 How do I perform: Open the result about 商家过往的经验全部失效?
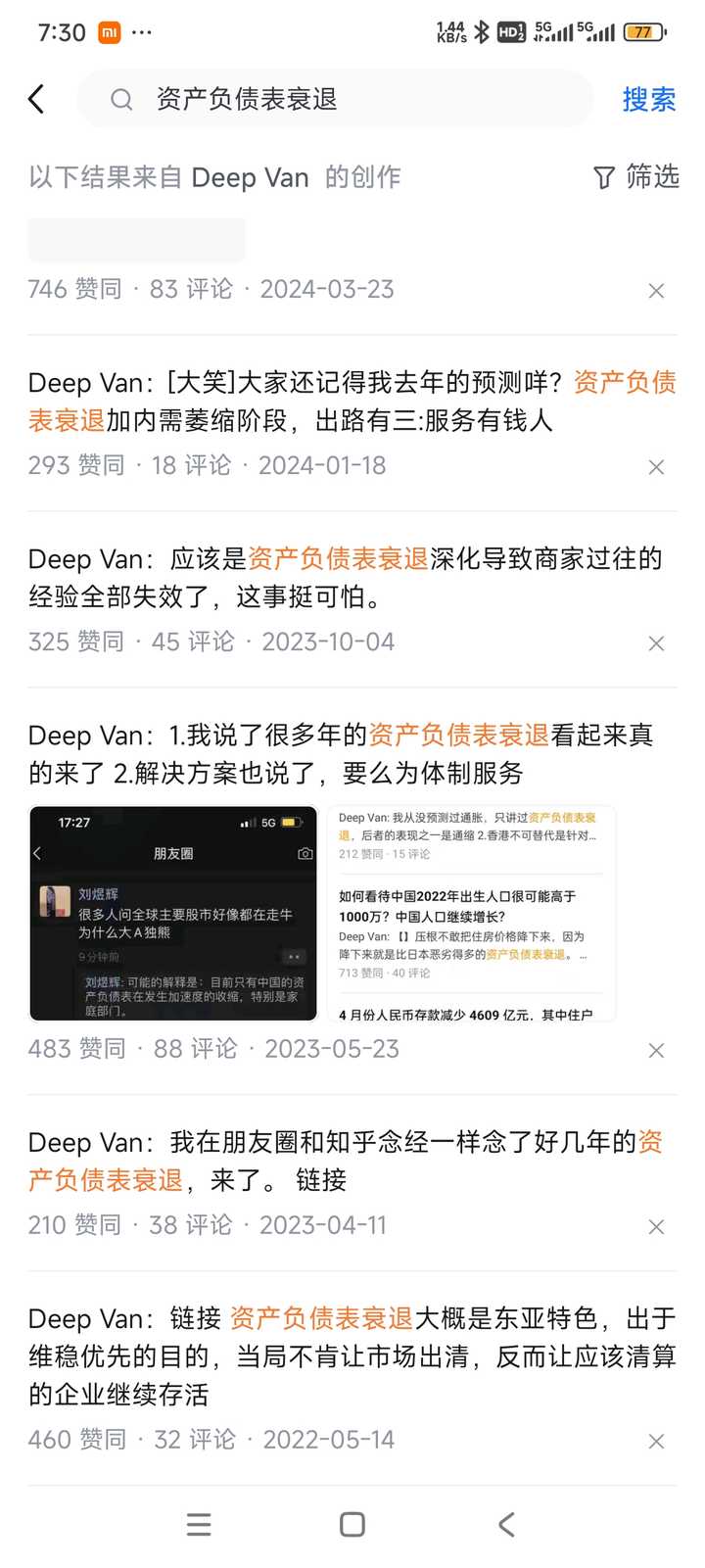[352, 577]
